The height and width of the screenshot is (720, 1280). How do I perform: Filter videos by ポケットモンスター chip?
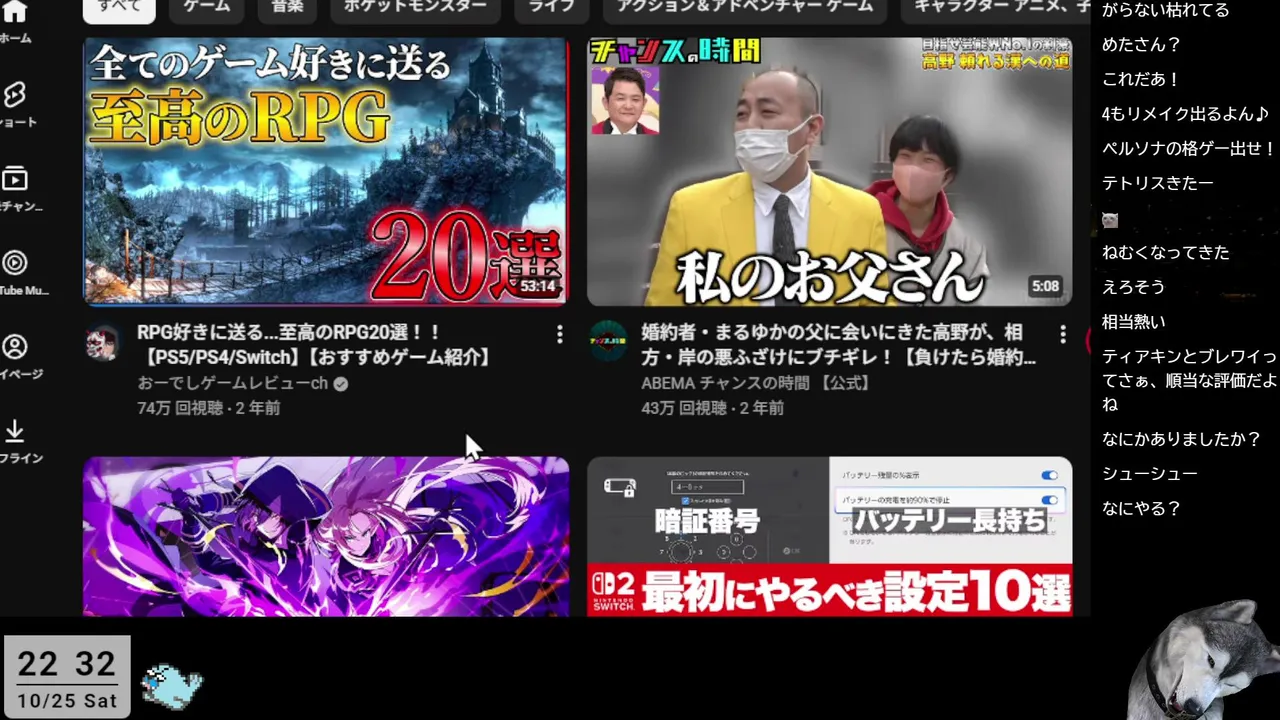pyautogui.click(x=415, y=6)
